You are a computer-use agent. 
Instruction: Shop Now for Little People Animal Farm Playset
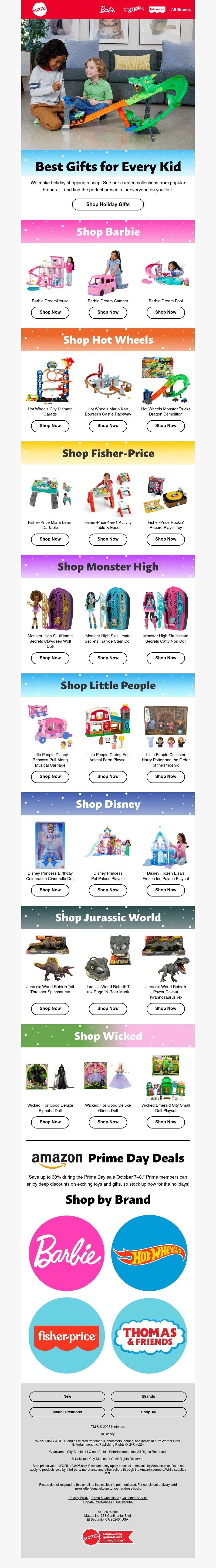tap(108, 776)
